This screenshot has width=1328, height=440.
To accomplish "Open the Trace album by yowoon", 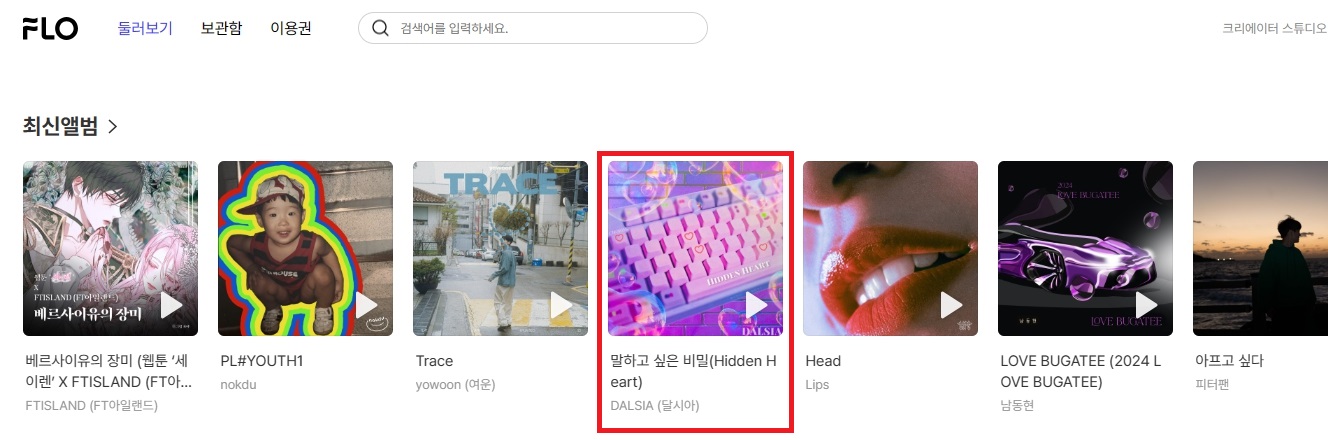I will (x=500, y=248).
